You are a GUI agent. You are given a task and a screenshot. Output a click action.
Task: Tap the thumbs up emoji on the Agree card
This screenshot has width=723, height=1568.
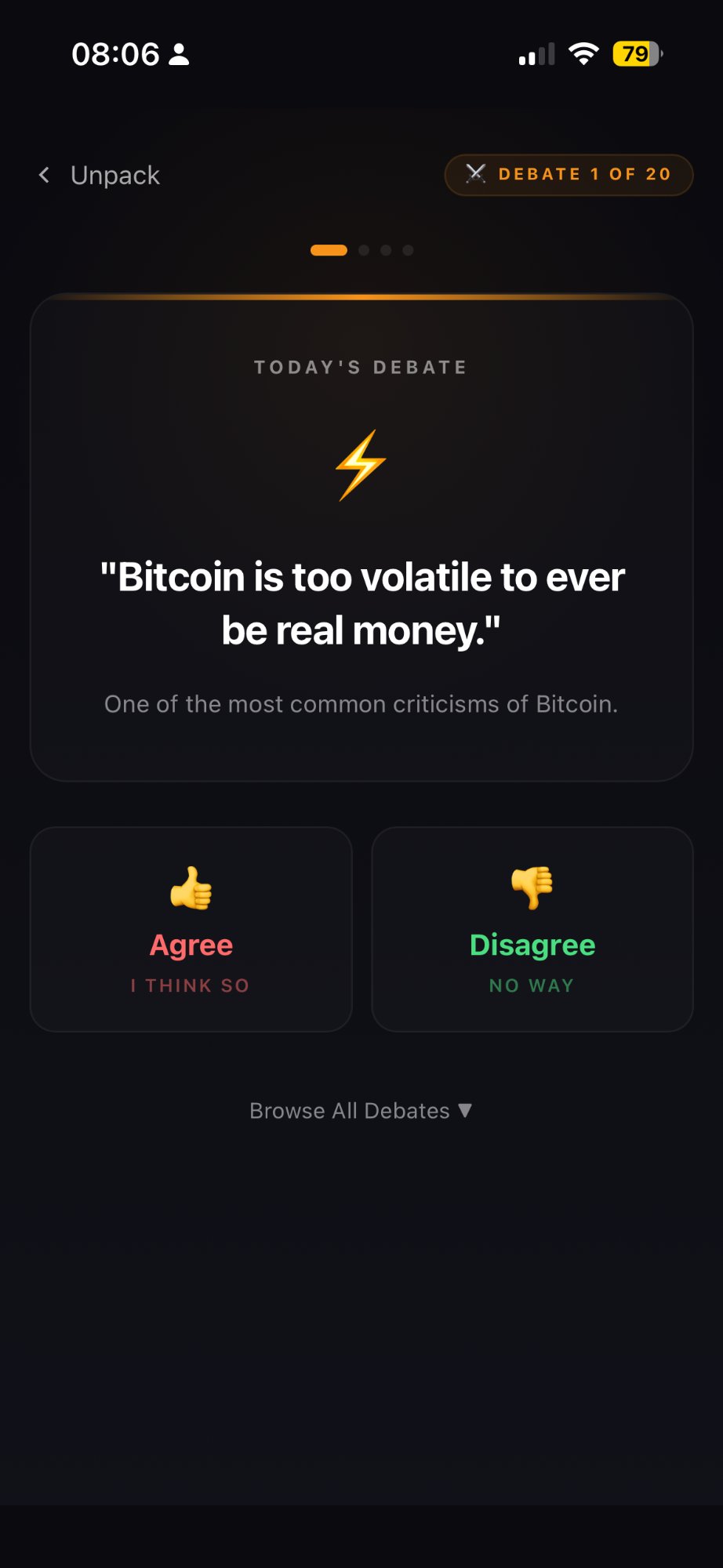[191, 888]
